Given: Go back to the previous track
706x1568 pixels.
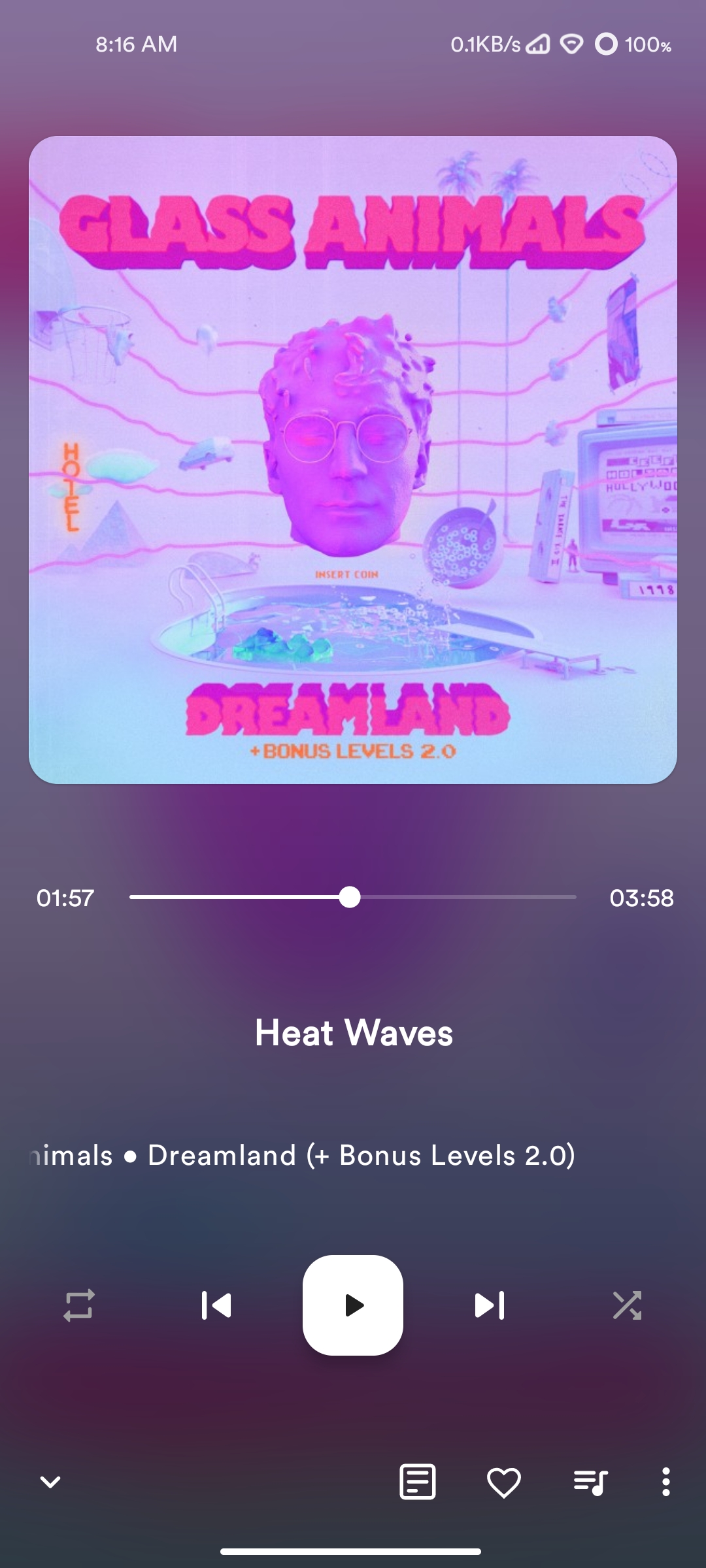Looking at the screenshot, I should point(216,1305).
